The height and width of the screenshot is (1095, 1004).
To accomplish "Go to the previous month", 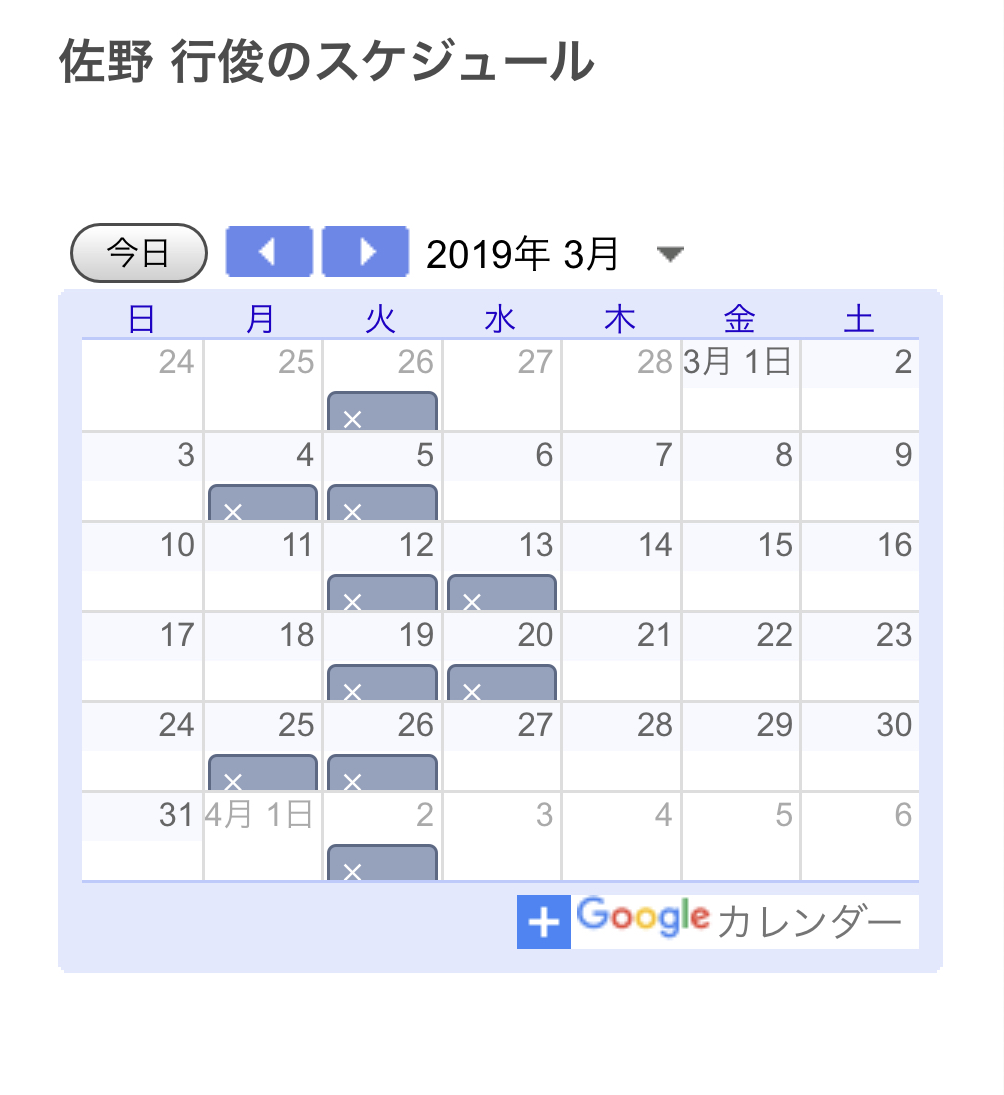I will tap(268, 251).
